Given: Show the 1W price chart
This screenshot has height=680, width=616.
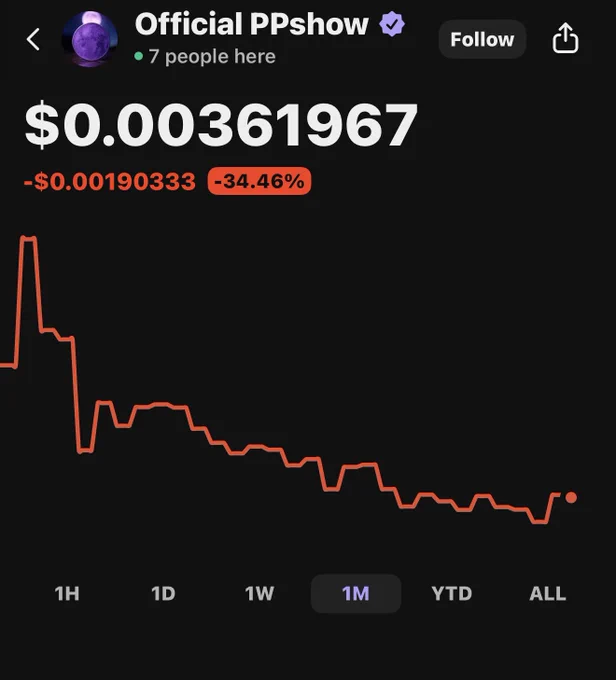Looking at the screenshot, I should [259, 594].
